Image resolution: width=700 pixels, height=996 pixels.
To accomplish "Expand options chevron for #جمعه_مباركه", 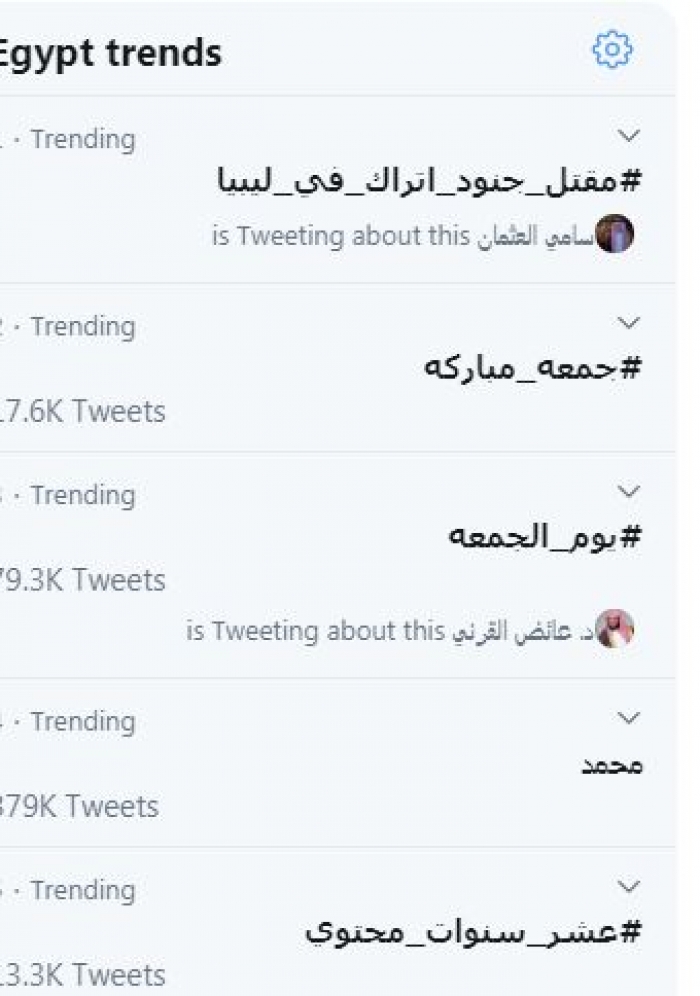I will 629,322.
